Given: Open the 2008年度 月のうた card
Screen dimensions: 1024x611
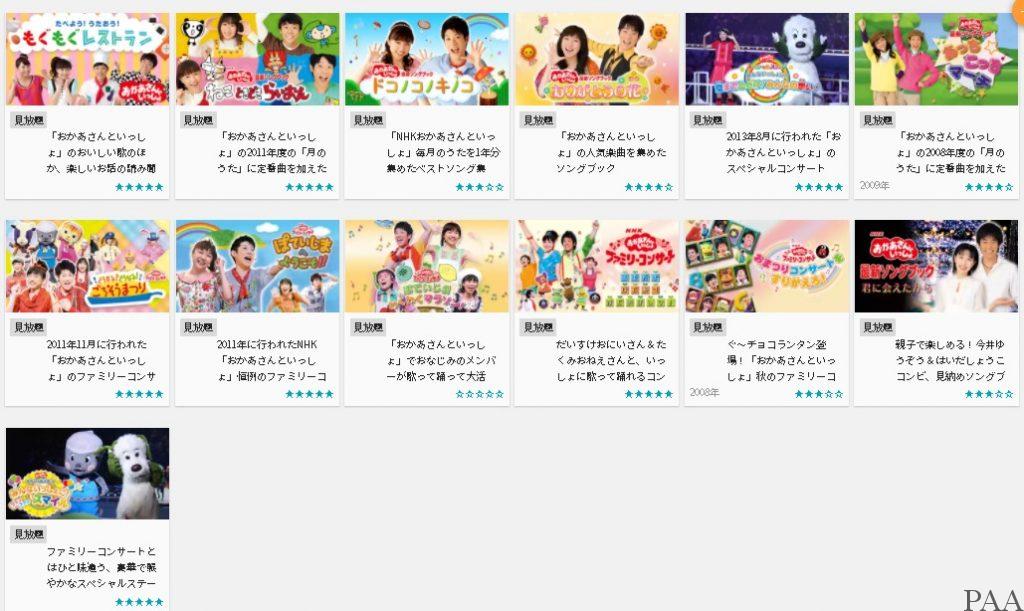Looking at the screenshot, I should pyautogui.click(x=937, y=60).
